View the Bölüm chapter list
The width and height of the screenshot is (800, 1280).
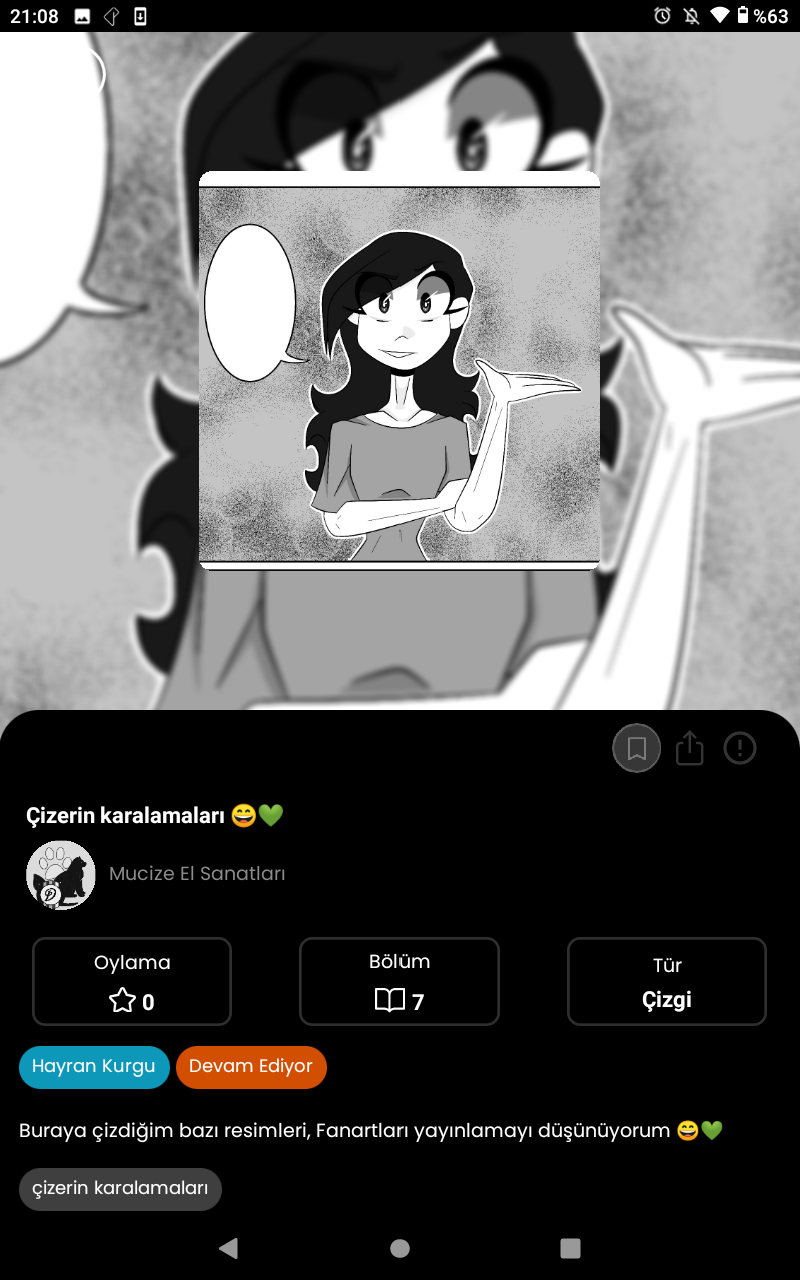tap(399, 981)
